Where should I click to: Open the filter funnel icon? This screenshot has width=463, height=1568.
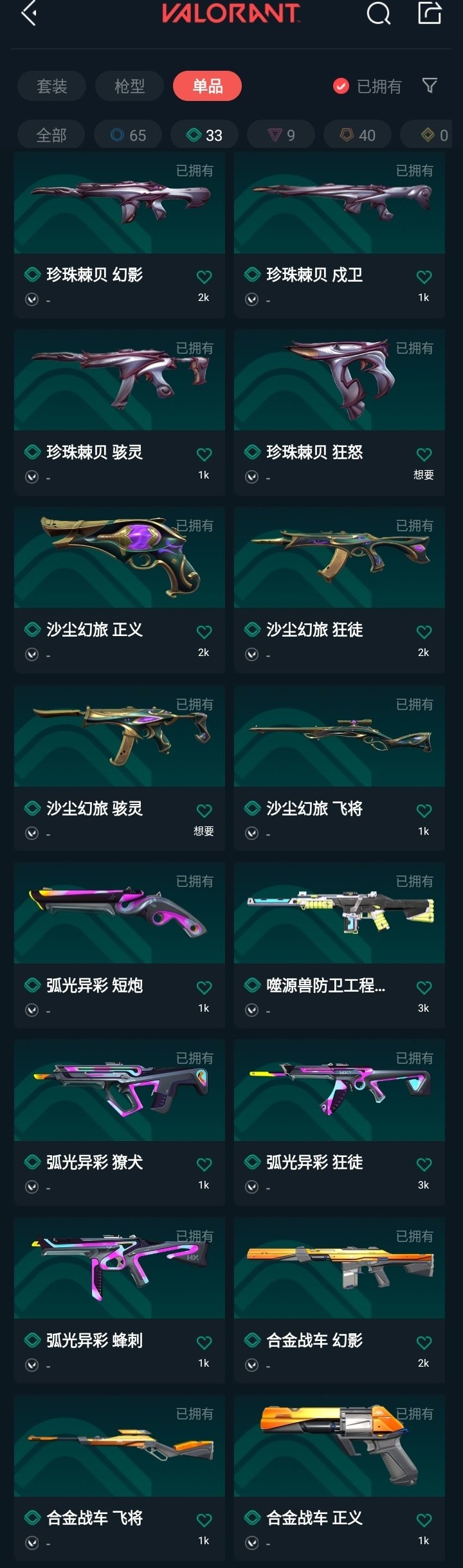coord(430,86)
